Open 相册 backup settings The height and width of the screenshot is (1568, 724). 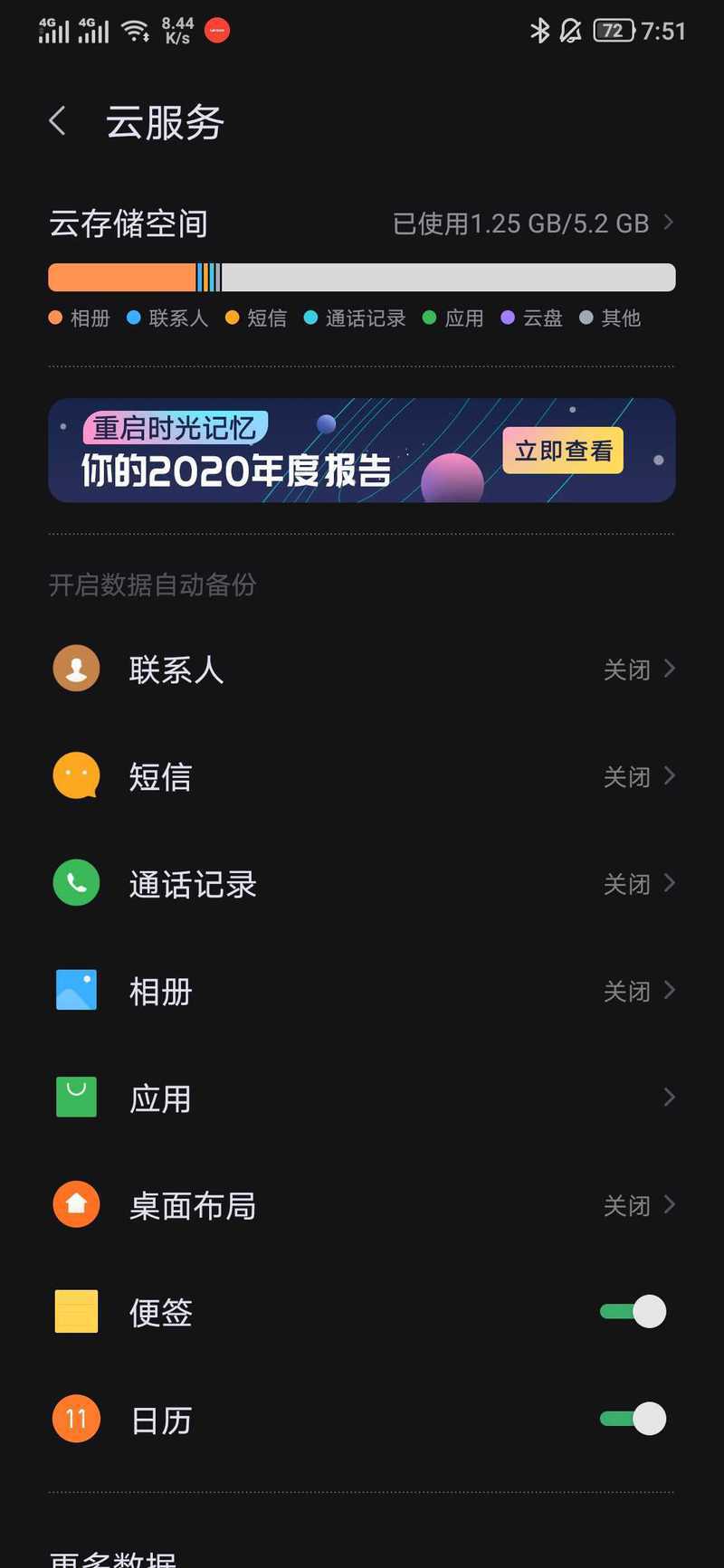[362, 992]
